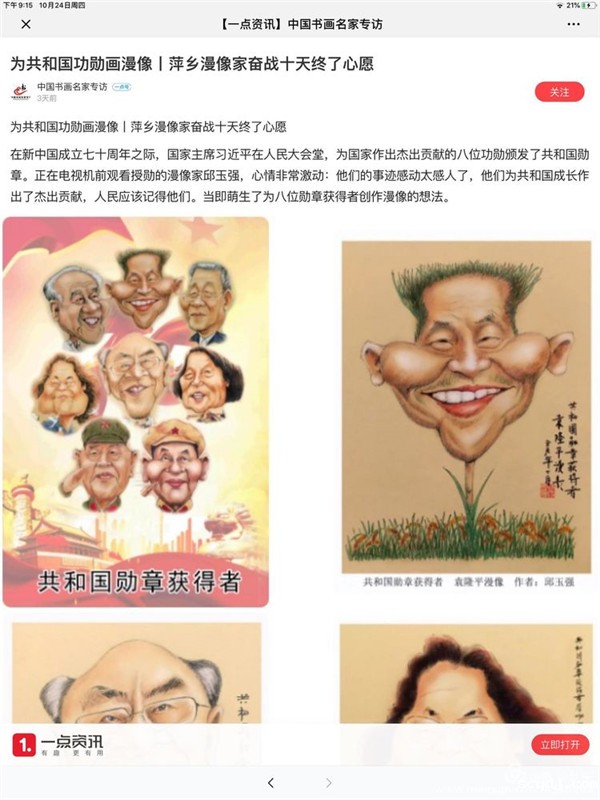View the 共和国勋章获得者 group caricature image
This screenshot has width=600, height=800.
[x=136, y=411]
